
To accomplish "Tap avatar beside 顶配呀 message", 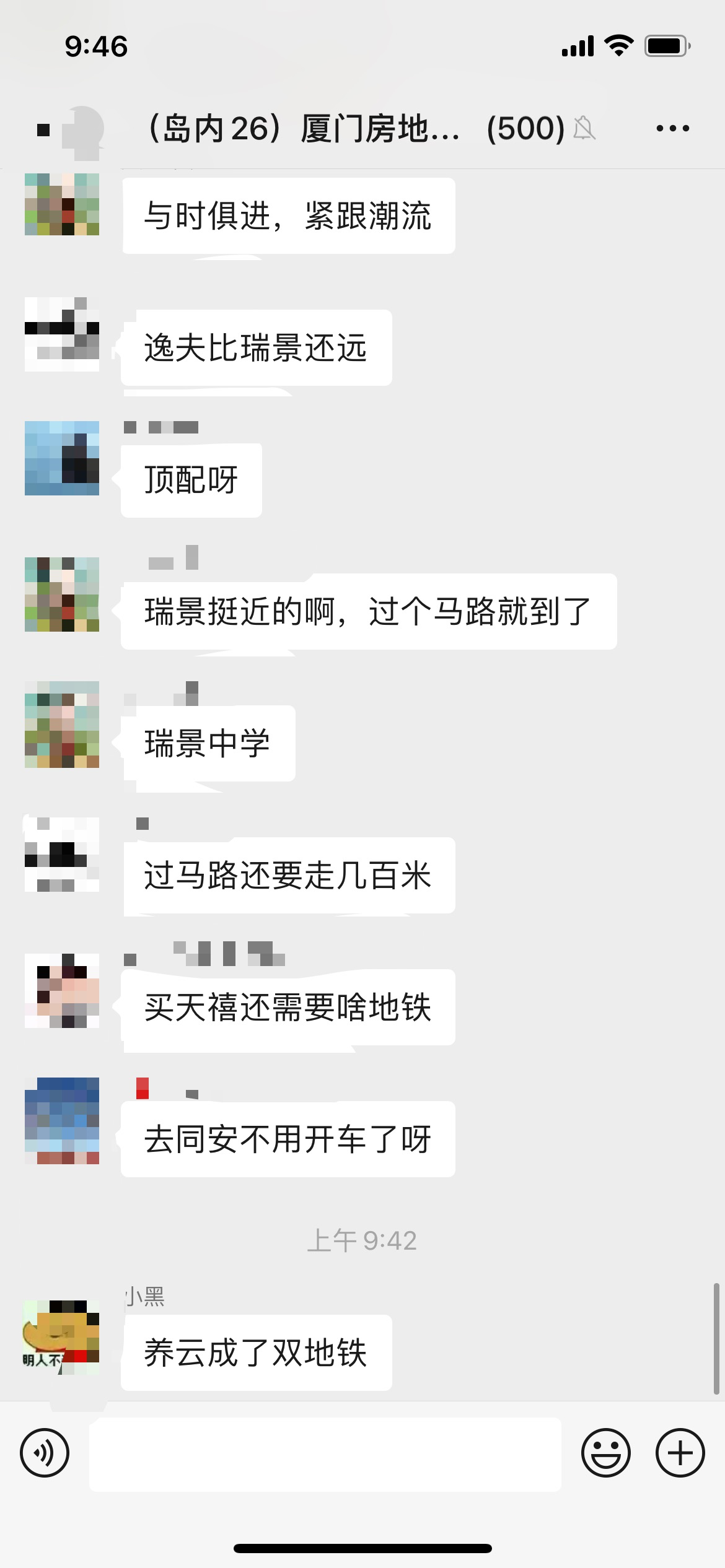I will point(61,458).
